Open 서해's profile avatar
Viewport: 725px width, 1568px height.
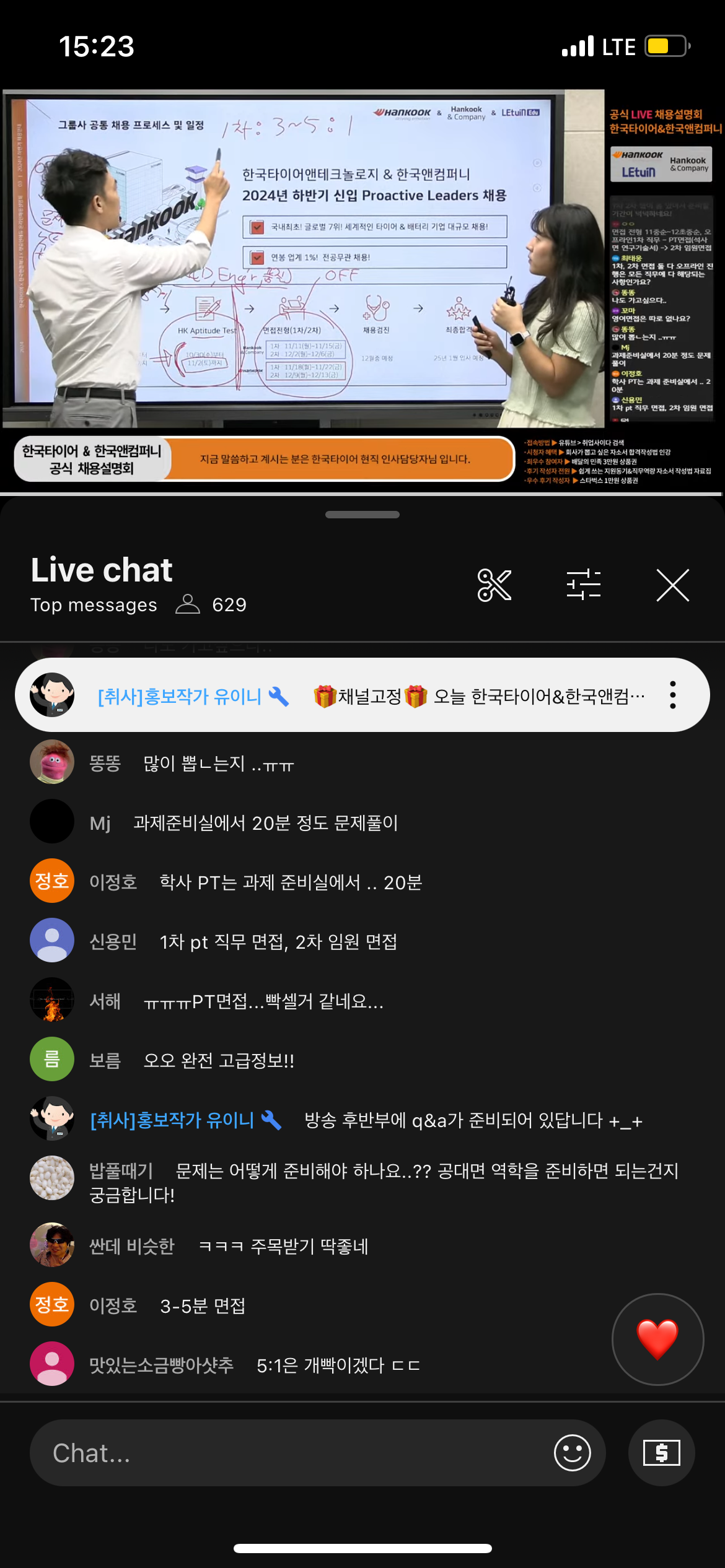(x=52, y=1000)
